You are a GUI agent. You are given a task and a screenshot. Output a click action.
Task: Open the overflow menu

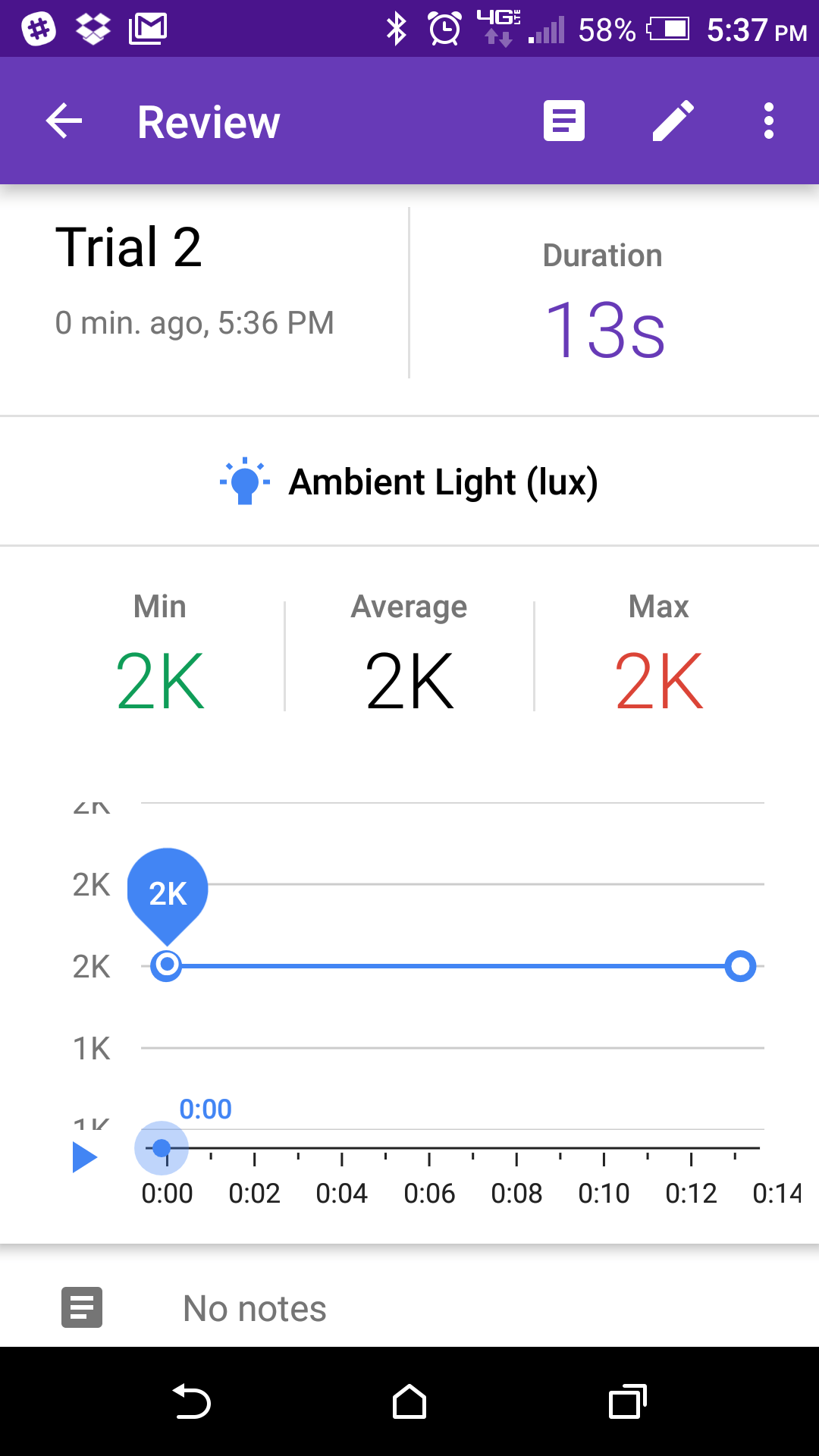pos(769,121)
